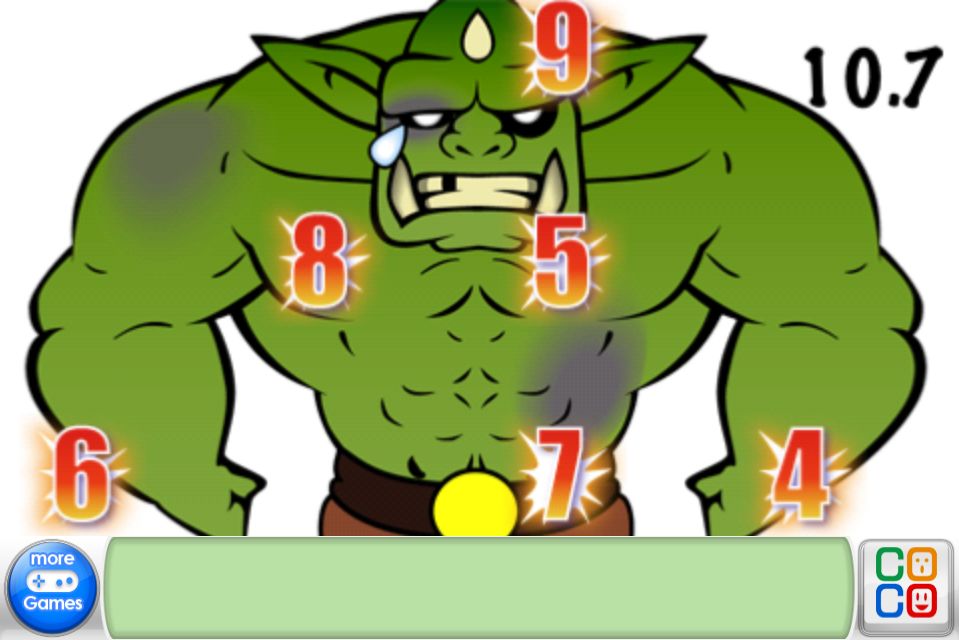Hit the number 7 target
Screen dimensions: 959x640
560,474
